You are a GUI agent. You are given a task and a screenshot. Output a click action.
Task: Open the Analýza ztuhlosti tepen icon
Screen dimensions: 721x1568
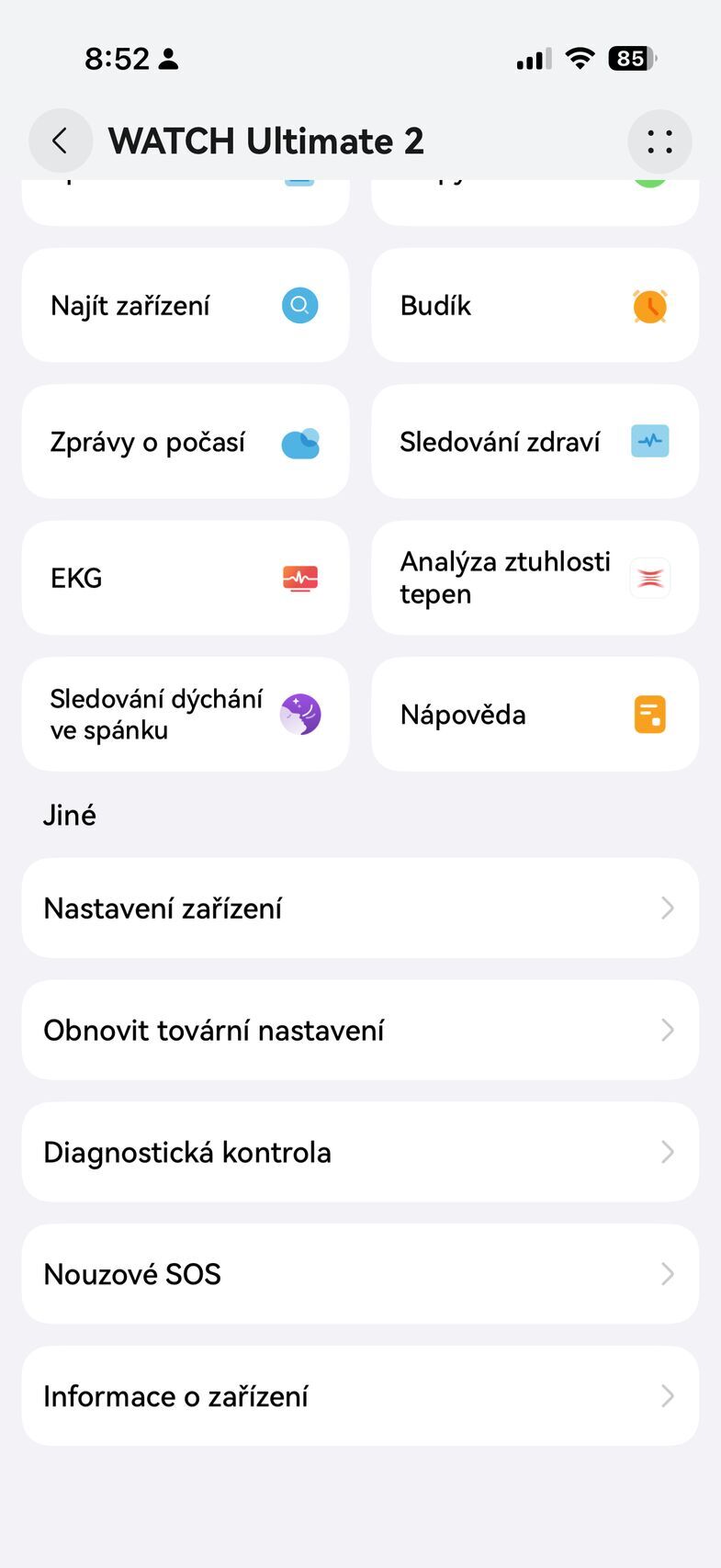pyautogui.click(x=649, y=578)
